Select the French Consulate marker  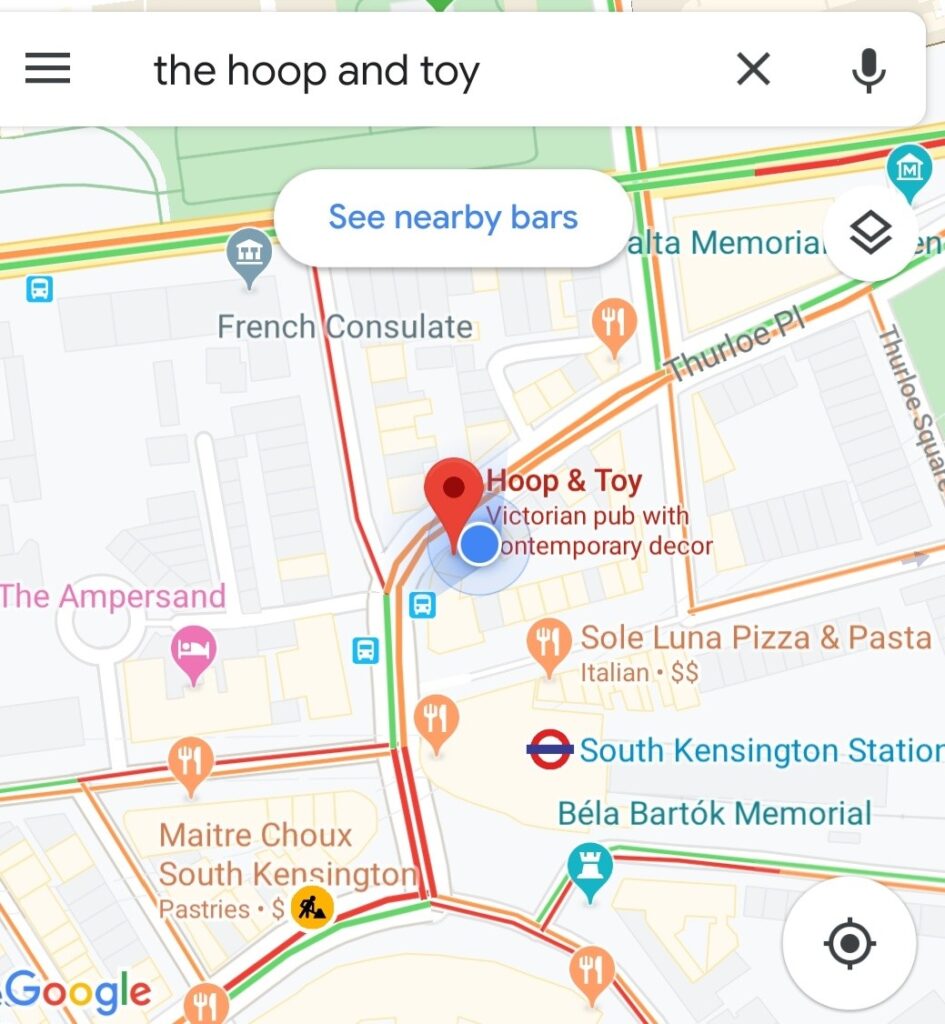(x=249, y=257)
